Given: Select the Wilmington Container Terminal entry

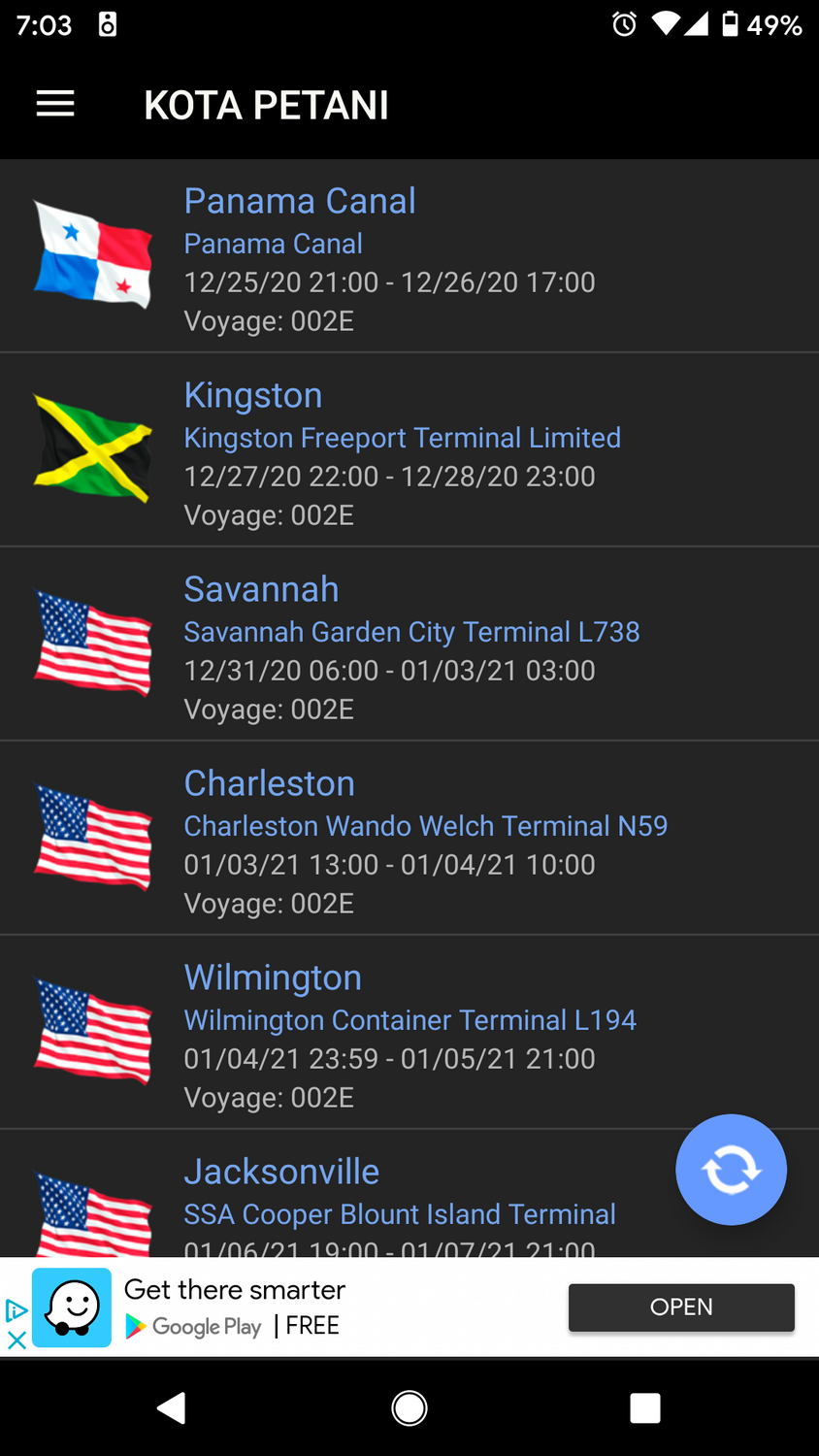Looking at the screenshot, I should tap(408, 1034).
